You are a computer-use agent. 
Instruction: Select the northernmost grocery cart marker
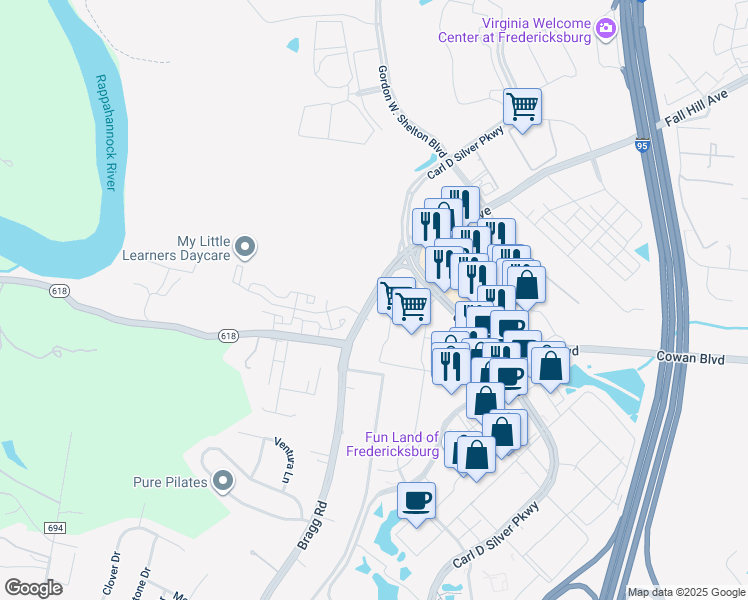coord(522,111)
